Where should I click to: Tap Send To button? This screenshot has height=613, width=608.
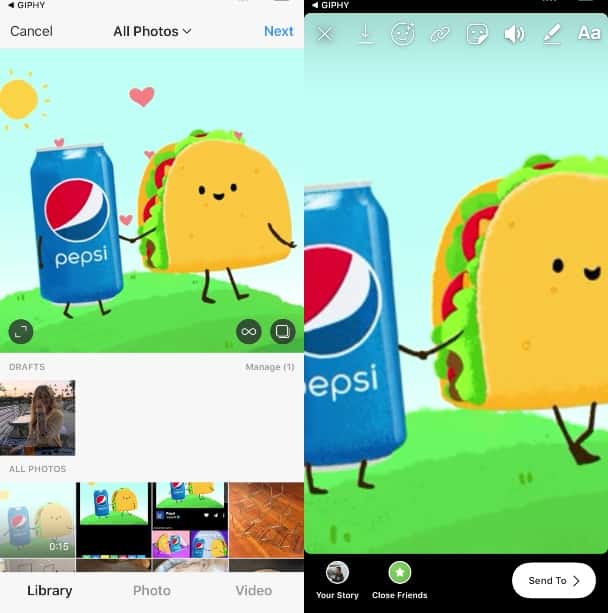point(553,580)
